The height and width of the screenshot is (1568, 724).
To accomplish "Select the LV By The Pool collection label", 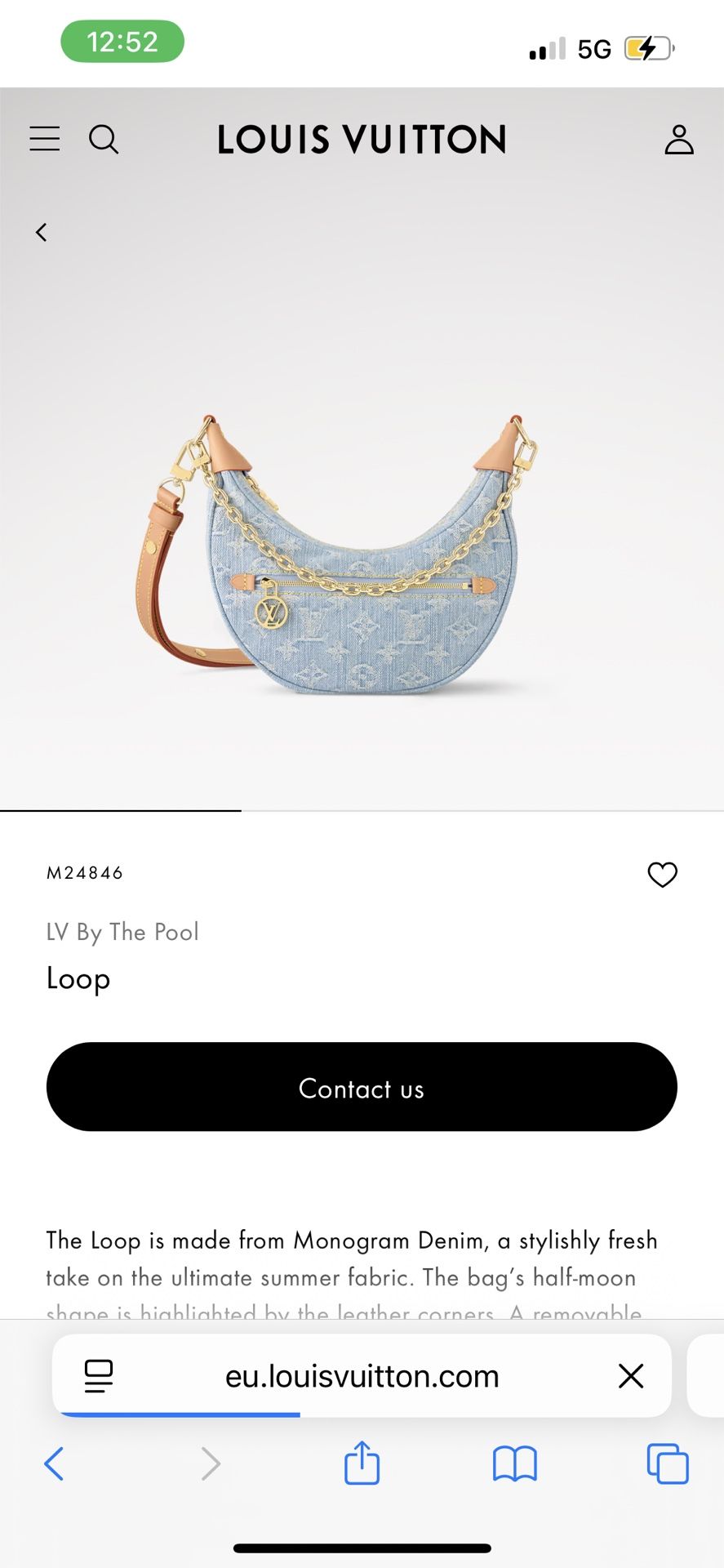I will coord(122,931).
